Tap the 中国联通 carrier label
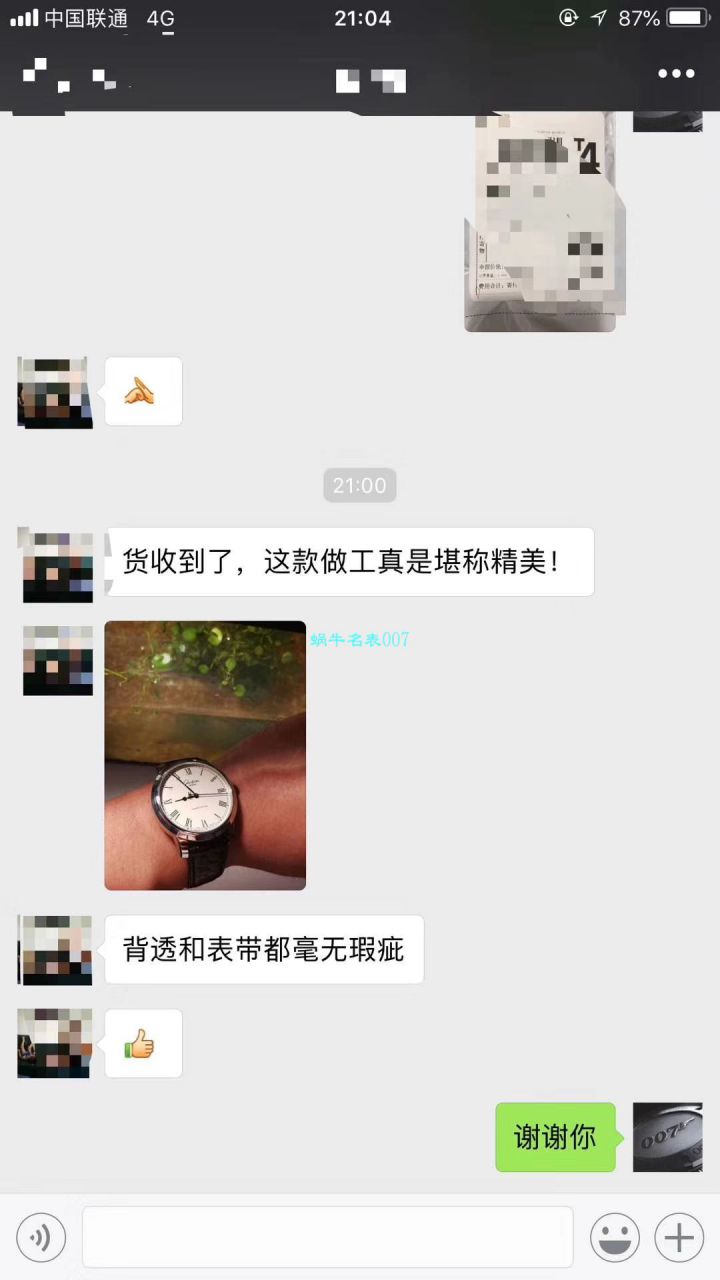Viewport: 720px width, 1280px height. (x=88, y=17)
